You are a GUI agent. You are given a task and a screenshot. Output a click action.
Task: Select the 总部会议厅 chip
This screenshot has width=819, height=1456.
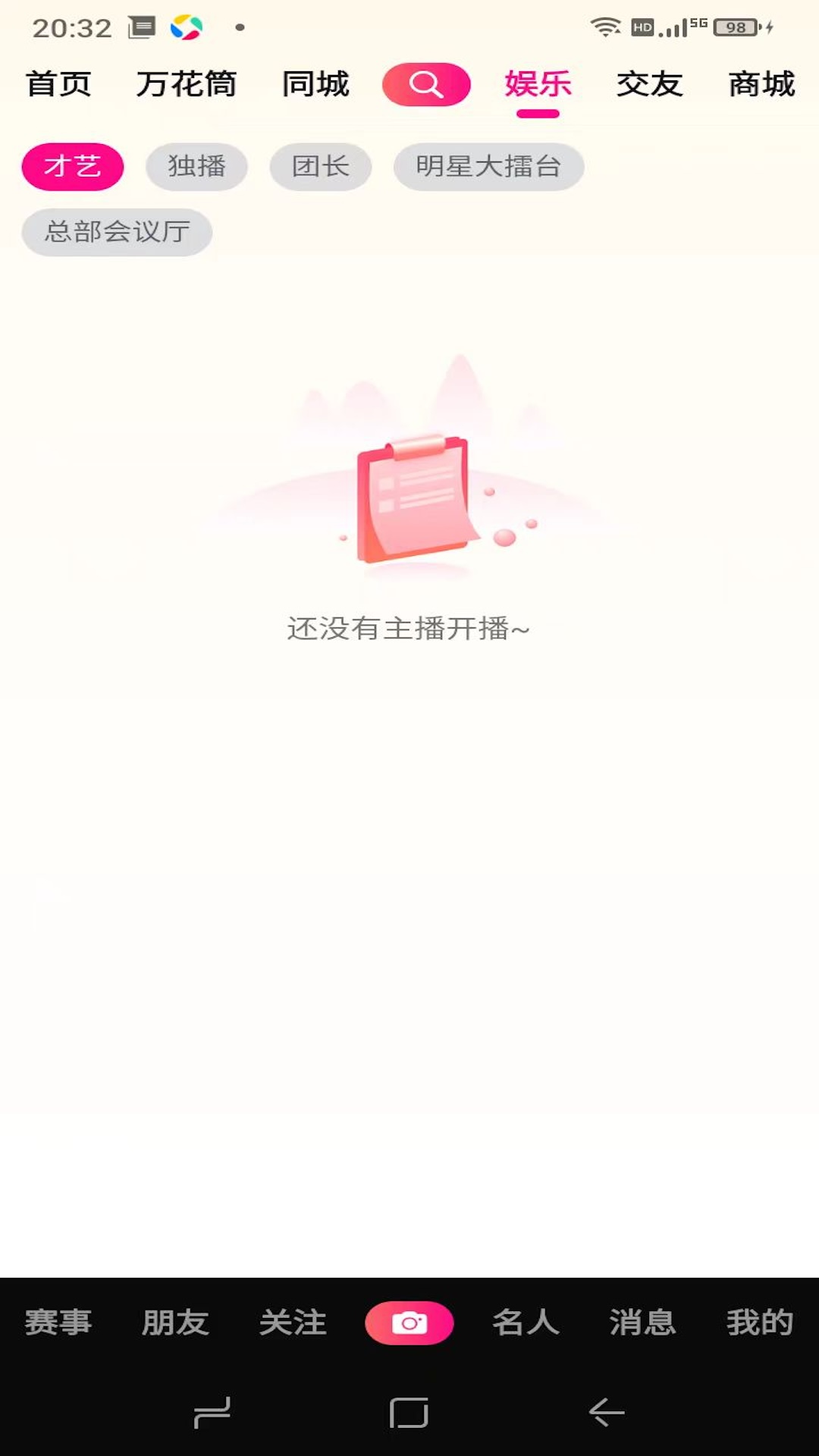point(117,232)
